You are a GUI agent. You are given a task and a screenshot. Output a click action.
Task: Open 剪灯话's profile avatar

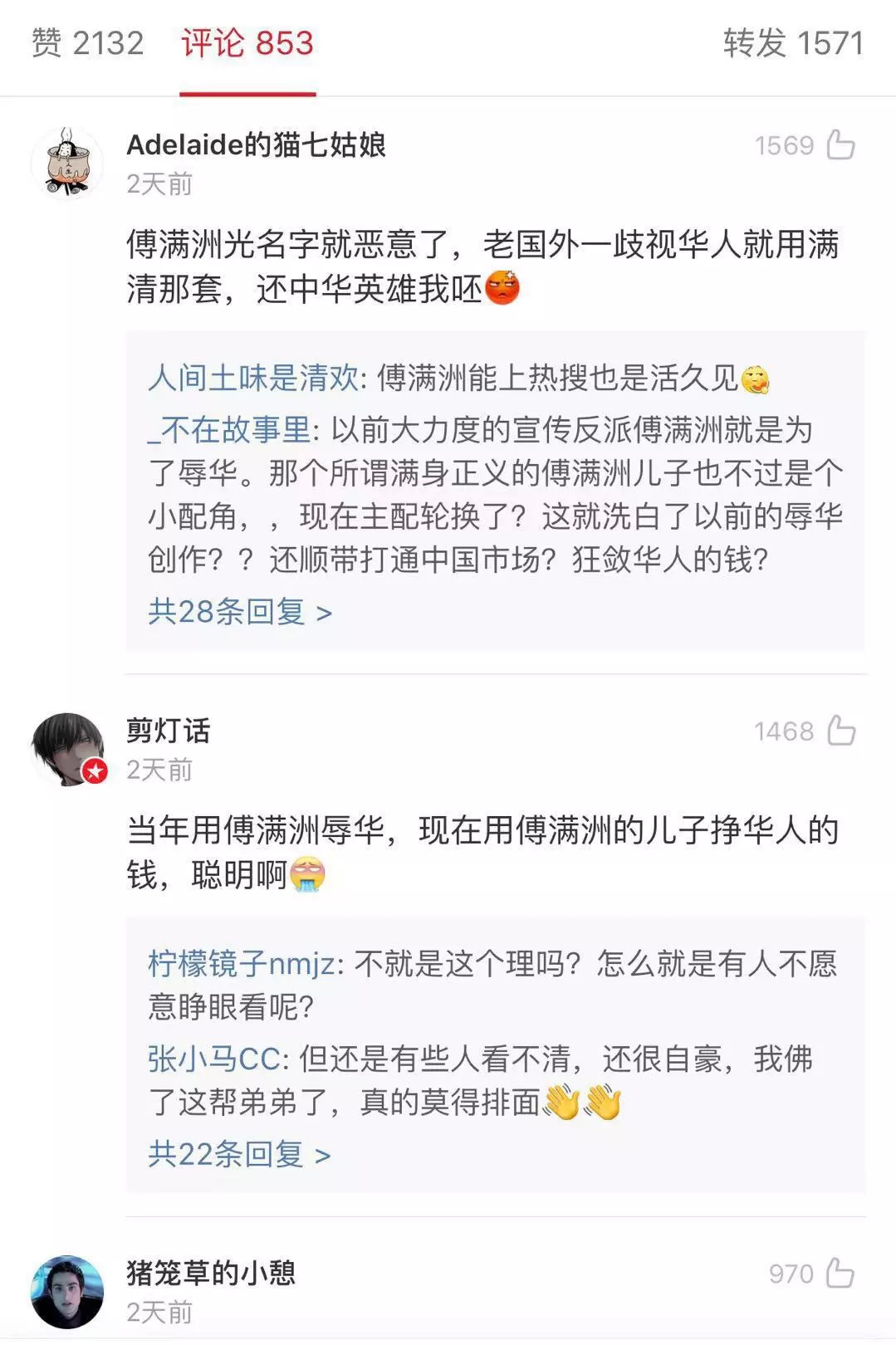point(67,749)
